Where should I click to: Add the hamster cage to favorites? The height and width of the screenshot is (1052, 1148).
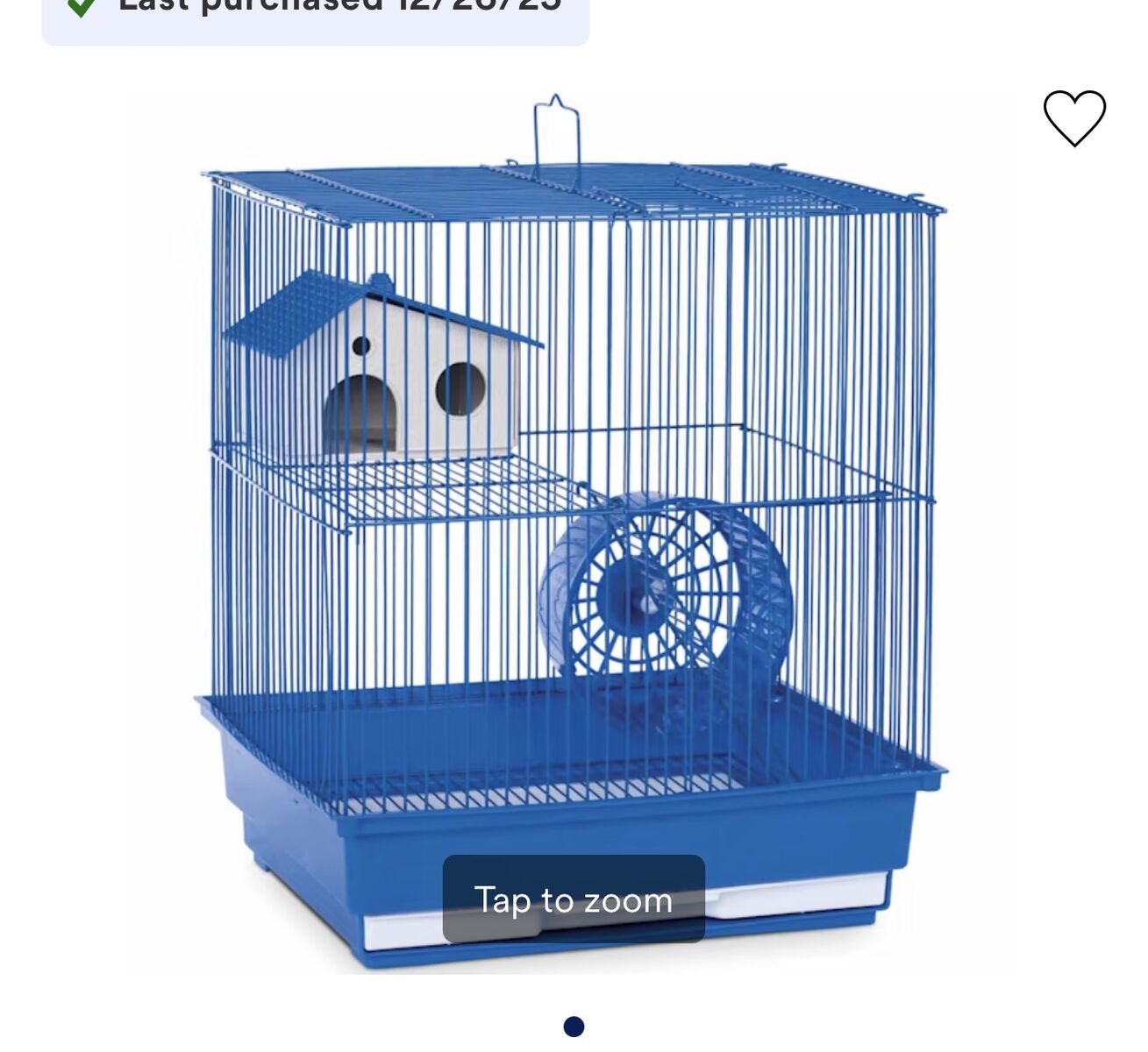coord(1074,118)
